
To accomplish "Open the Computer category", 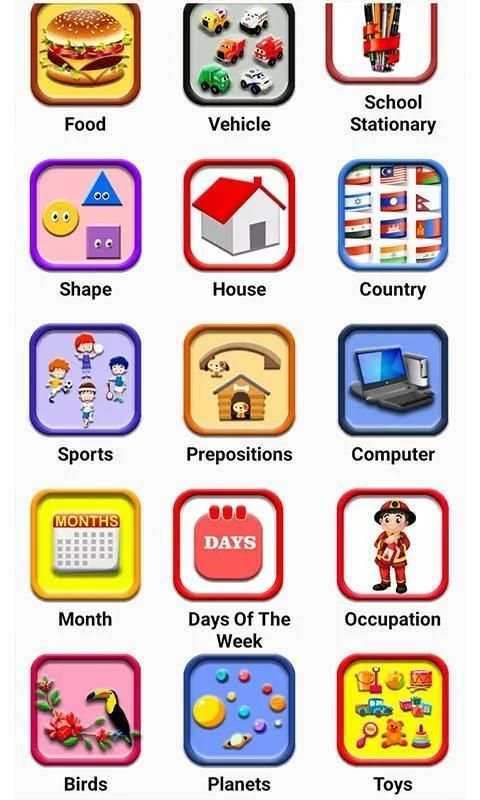I will pyautogui.click(x=393, y=380).
